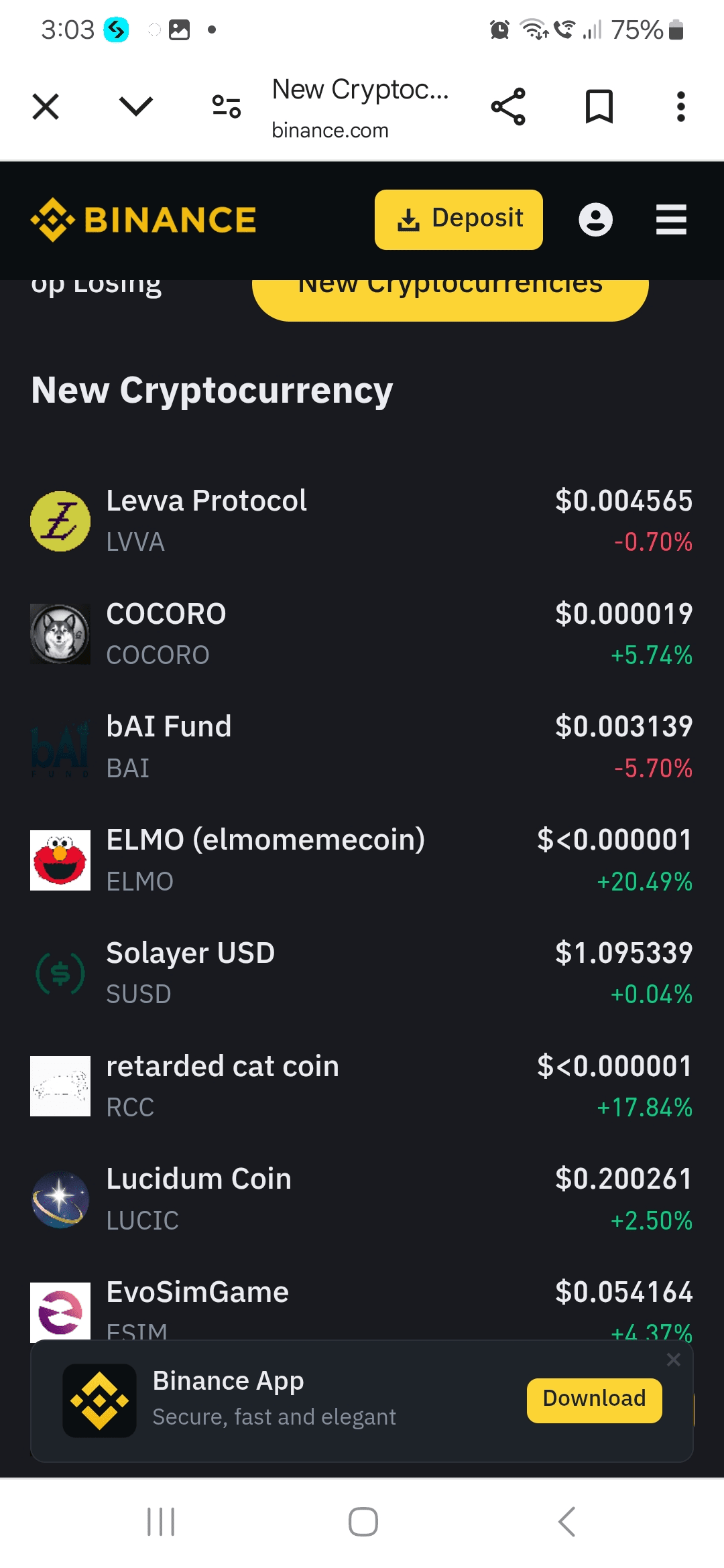
Task: Open the account profile icon
Action: 595,219
